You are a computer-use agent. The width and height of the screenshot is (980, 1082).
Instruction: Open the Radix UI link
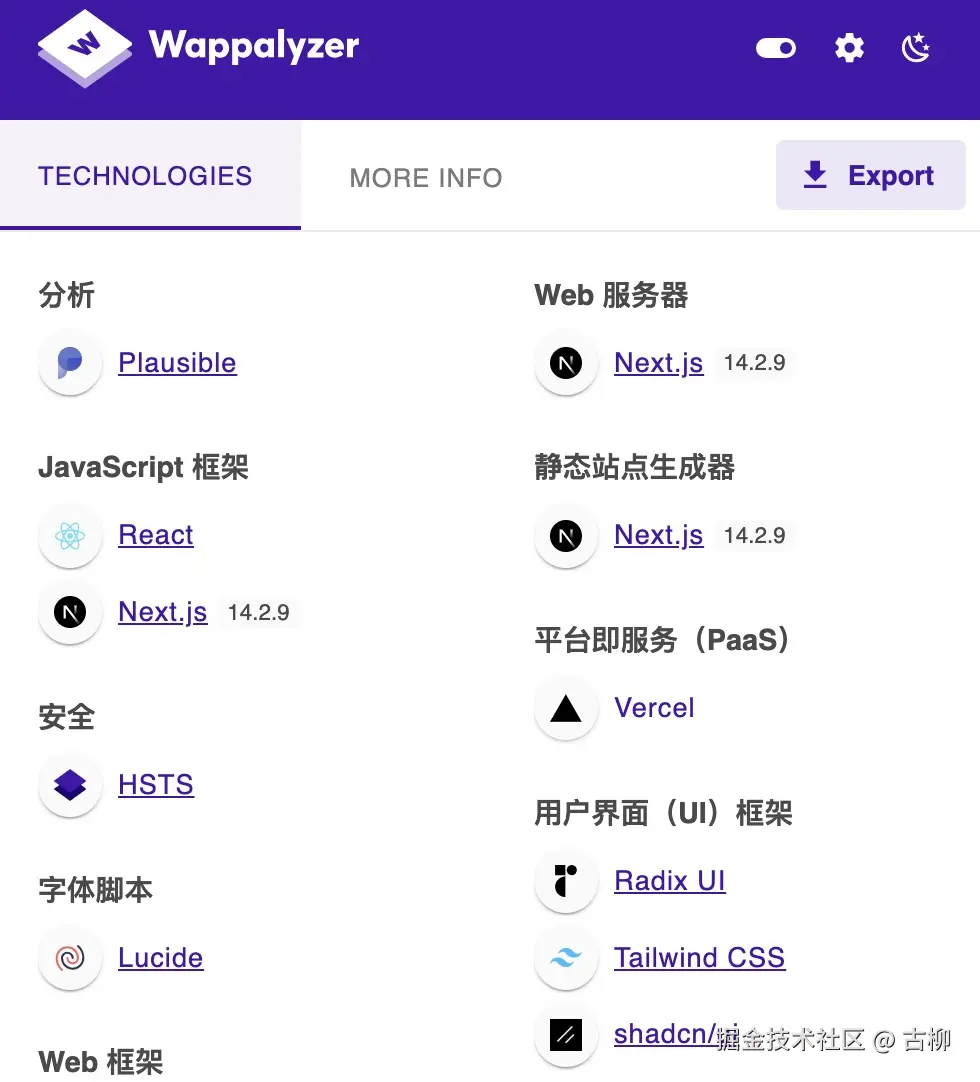pyautogui.click(x=669, y=881)
